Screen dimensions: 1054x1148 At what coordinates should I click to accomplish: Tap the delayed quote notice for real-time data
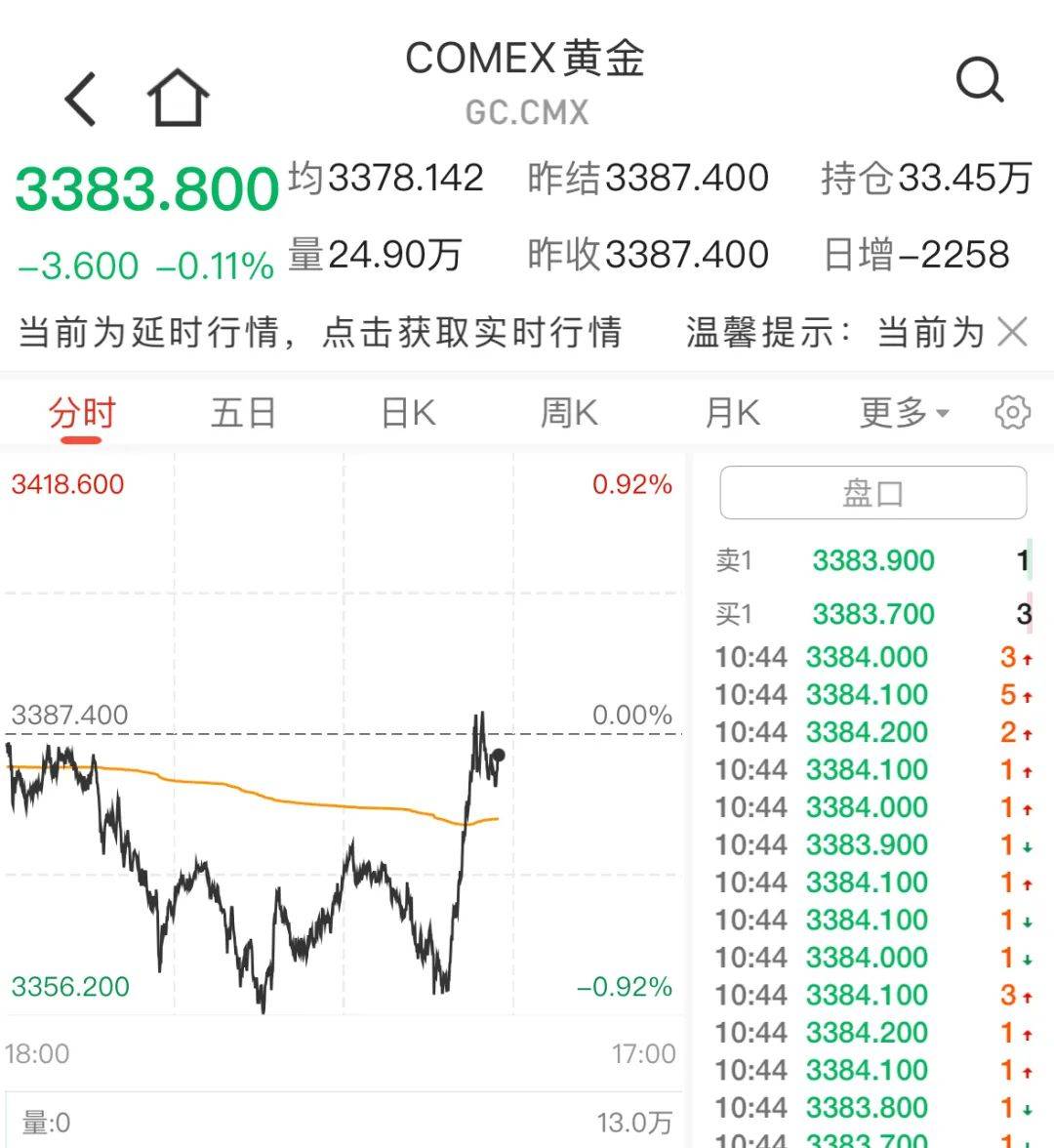click(320, 333)
